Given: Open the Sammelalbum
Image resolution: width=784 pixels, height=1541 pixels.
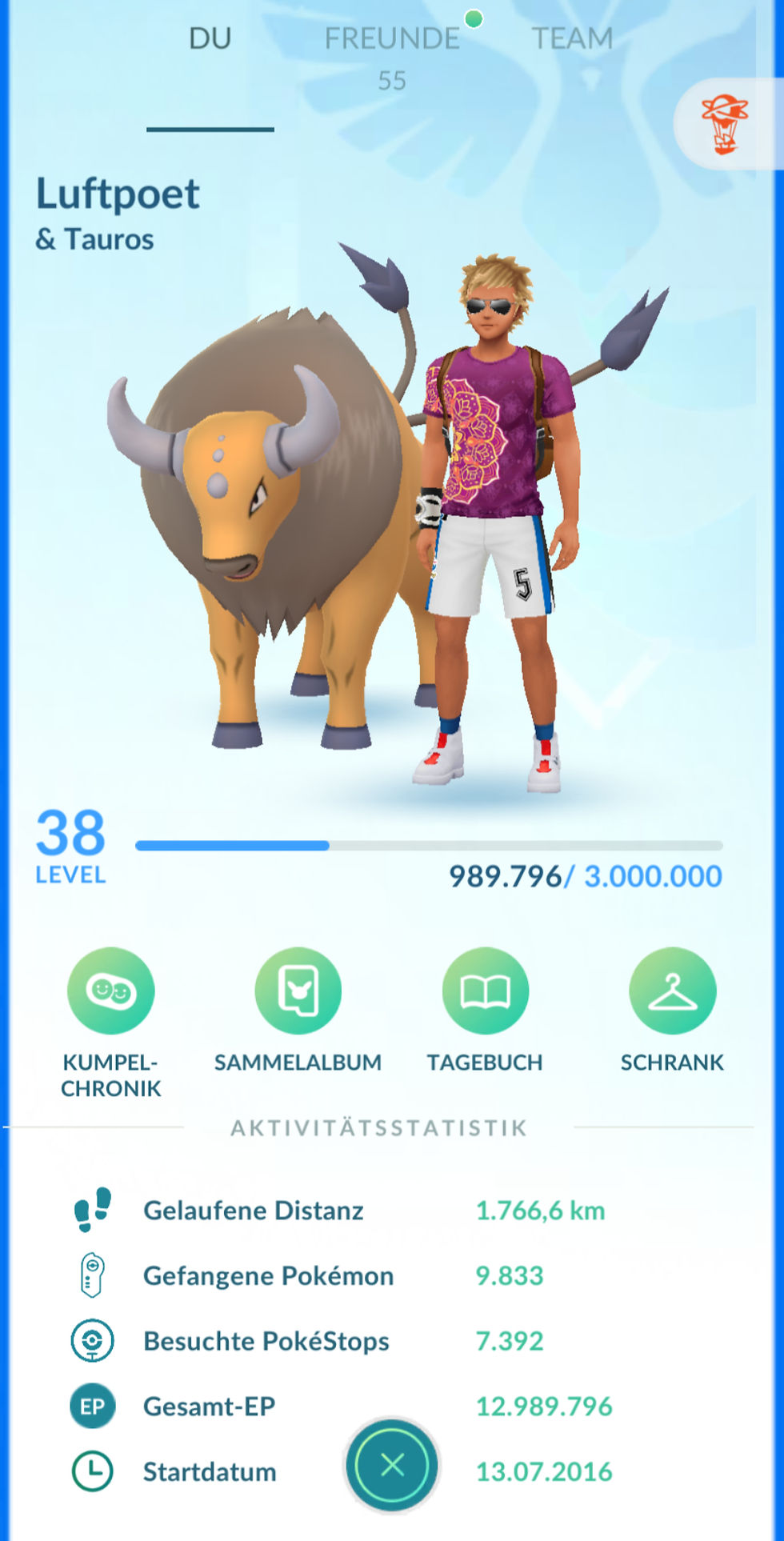Looking at the screenshot, I should (298, 991).
